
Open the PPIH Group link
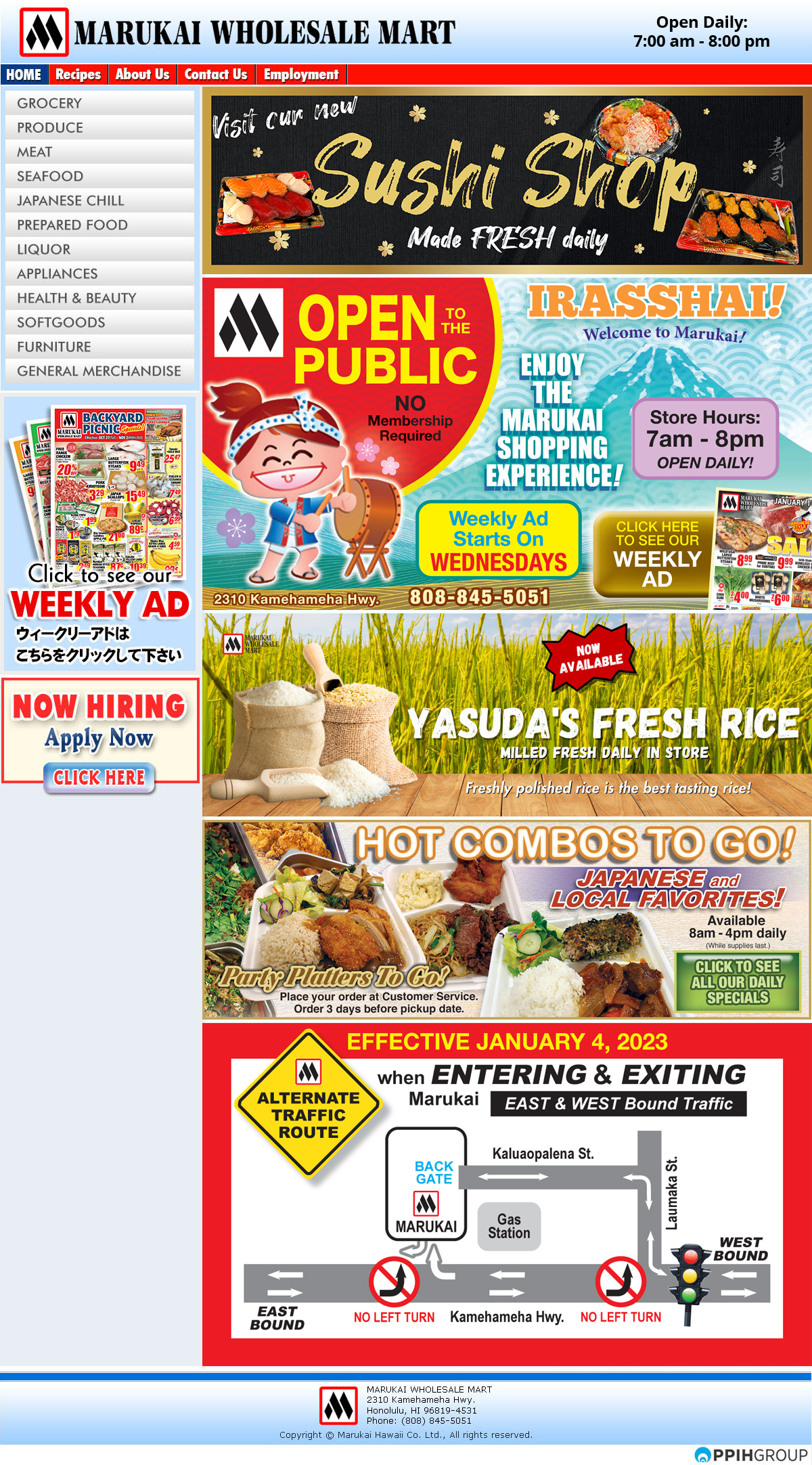pos(751,1455)
